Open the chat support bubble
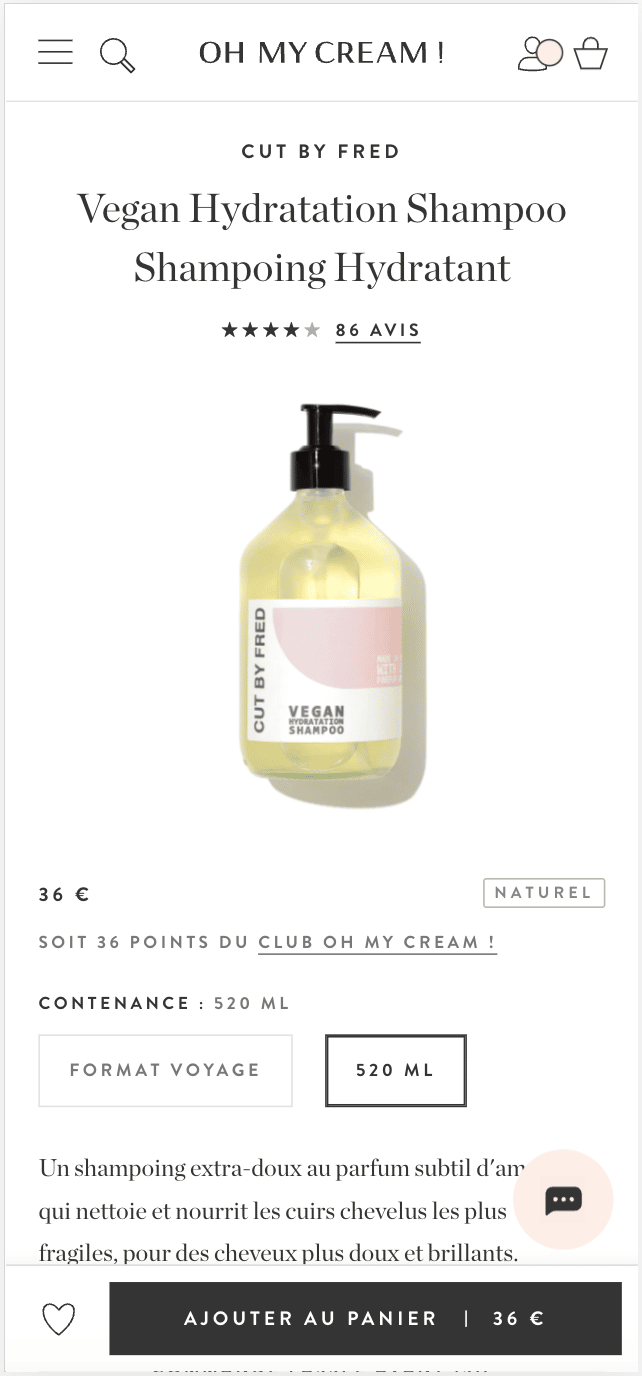642x1376 pixels. click(x=563, y=1199)
